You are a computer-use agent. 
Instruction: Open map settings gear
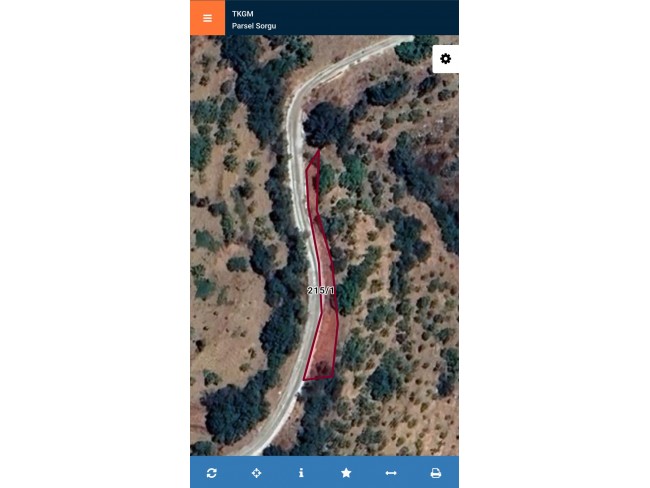click(x=445, y=59)
